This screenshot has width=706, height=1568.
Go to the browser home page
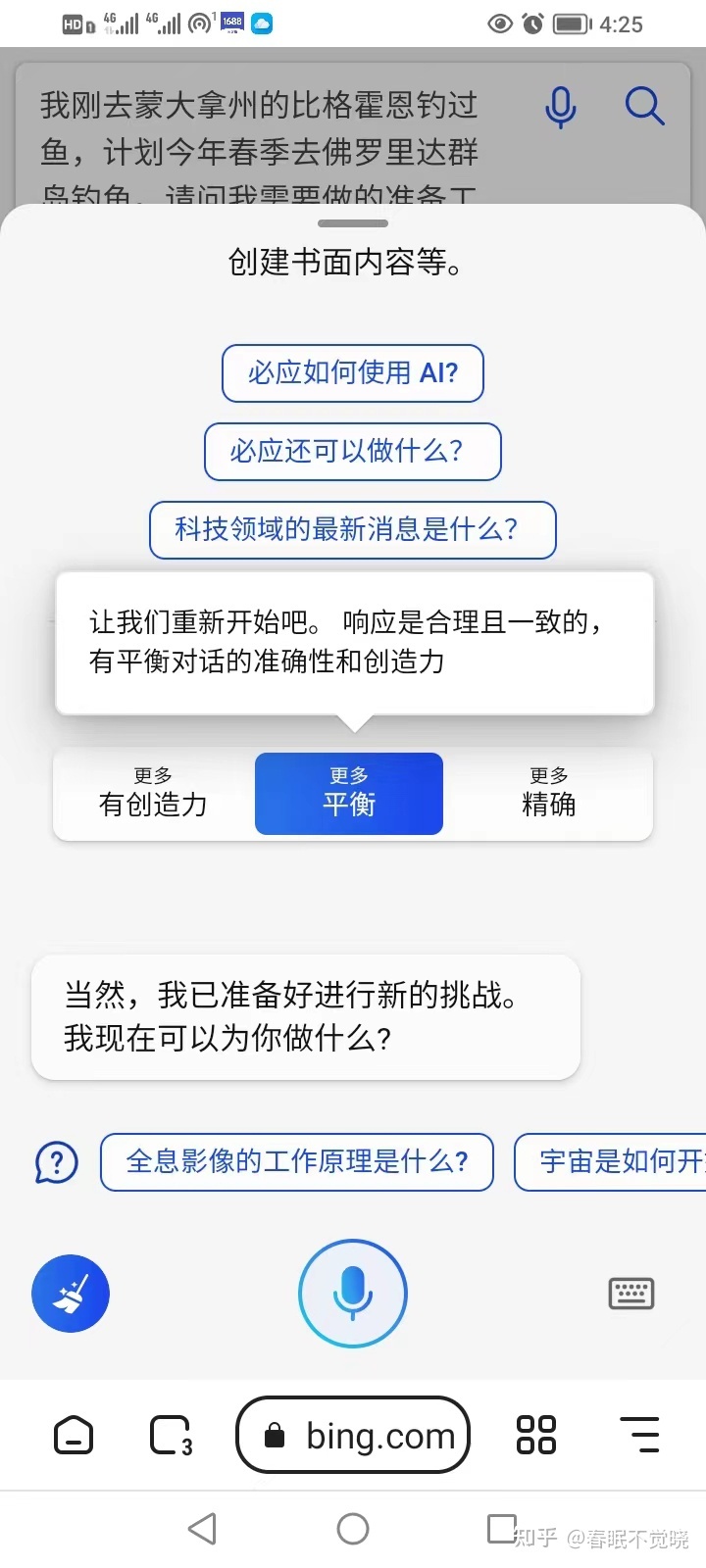74,1436
